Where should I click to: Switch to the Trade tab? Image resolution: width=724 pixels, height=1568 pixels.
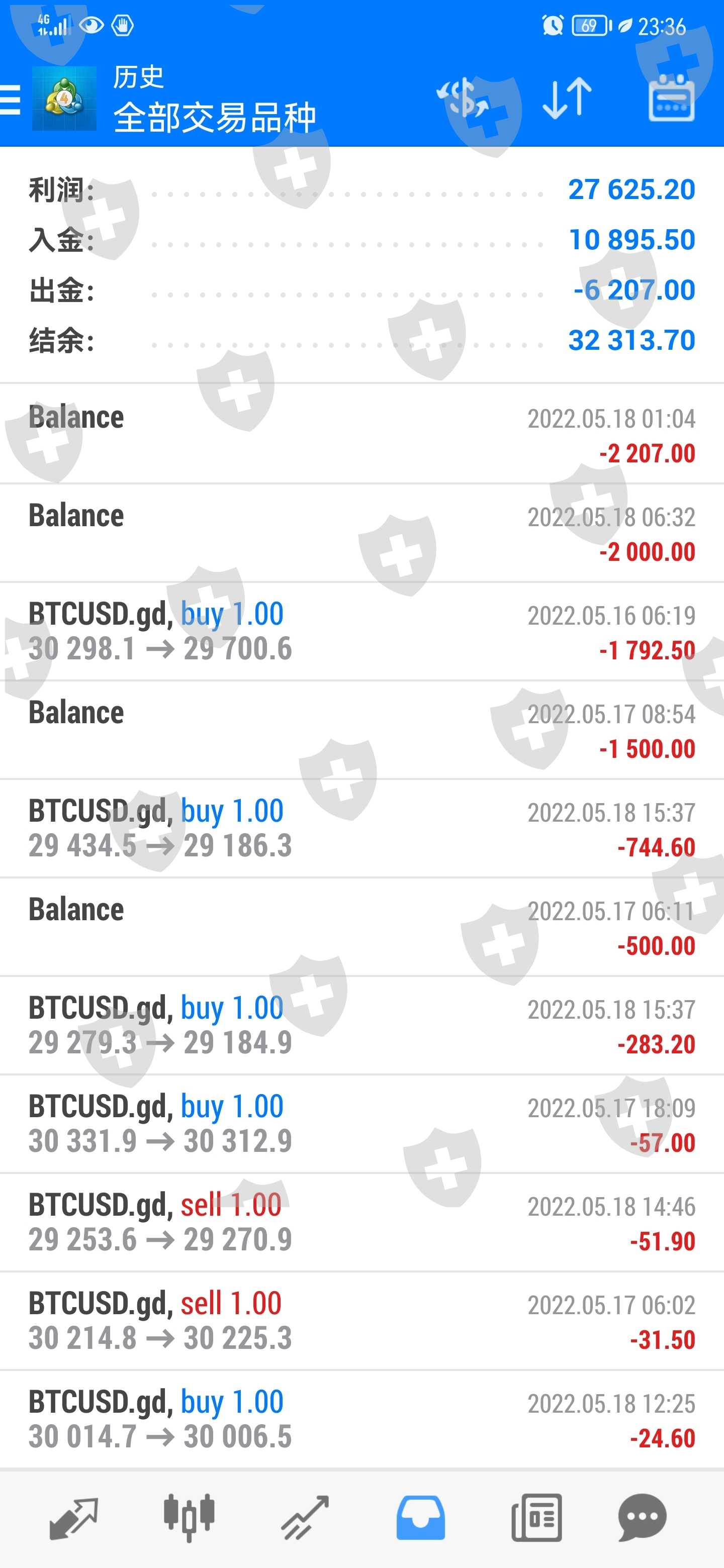(x=305, y=1517)
